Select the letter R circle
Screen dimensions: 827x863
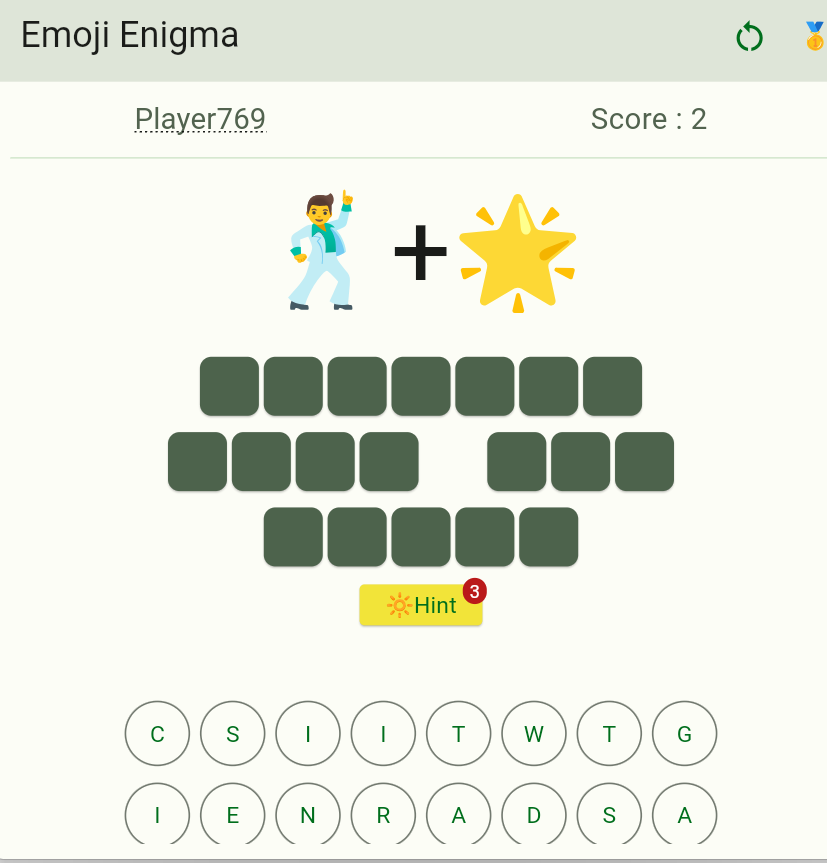click(383, 814)
